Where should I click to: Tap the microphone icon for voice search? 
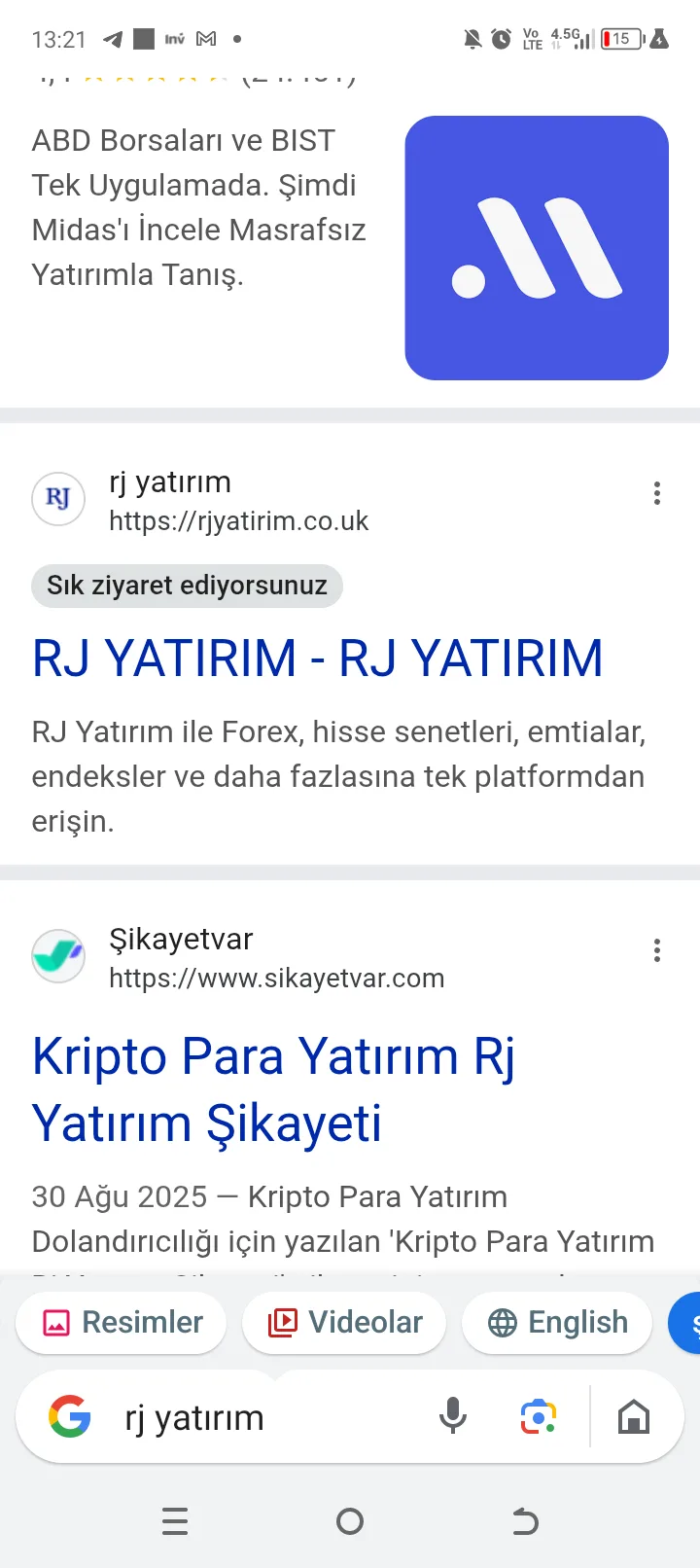[x=453, y=1416]
